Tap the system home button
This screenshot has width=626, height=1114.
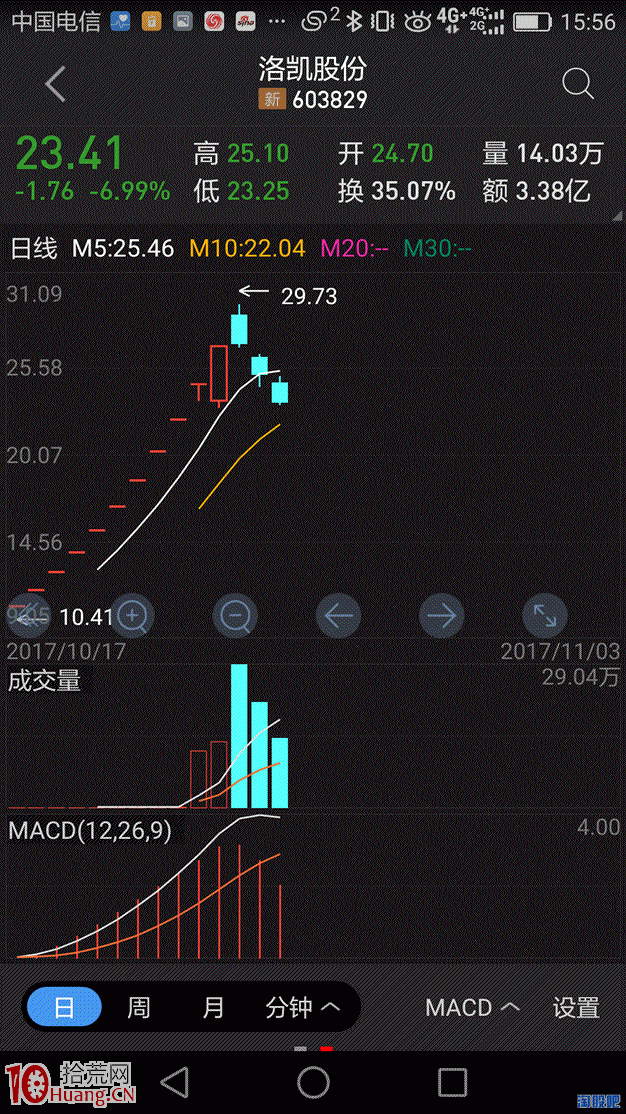tap(313, 1082)
